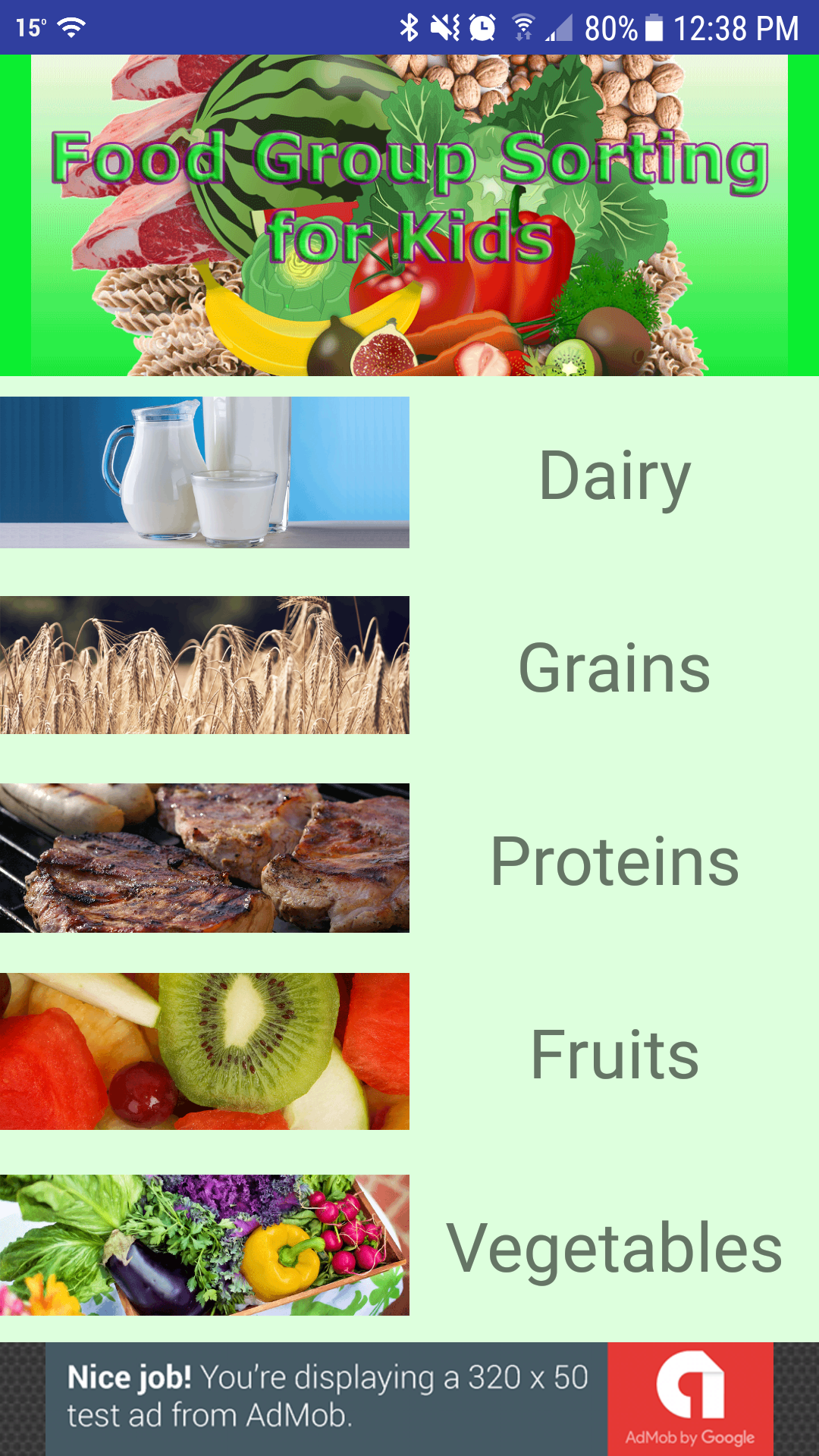
Task: Select the Vegetables crate photo
Action: pyautogui.click(x=205, y=1244)
